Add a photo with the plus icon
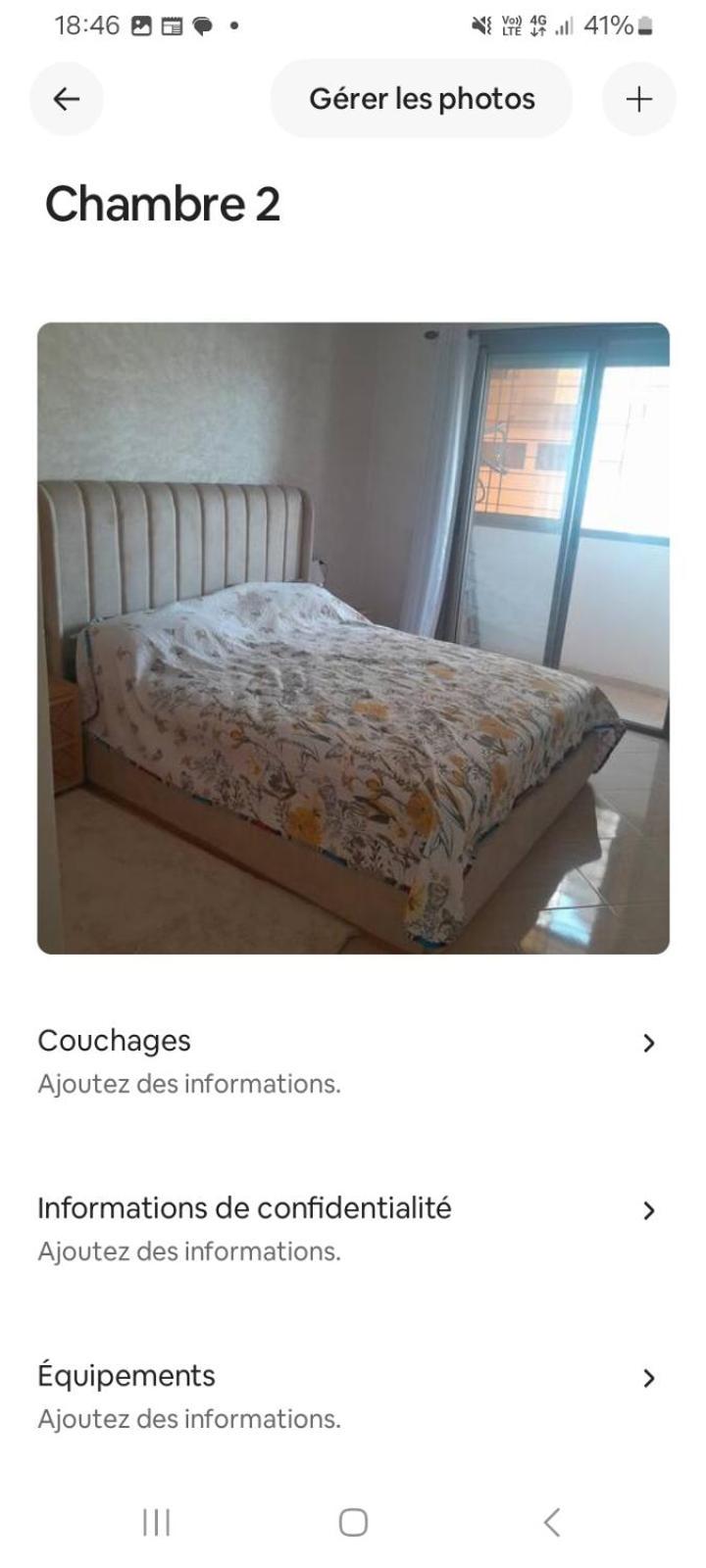706x1568 pixels. 638,99
